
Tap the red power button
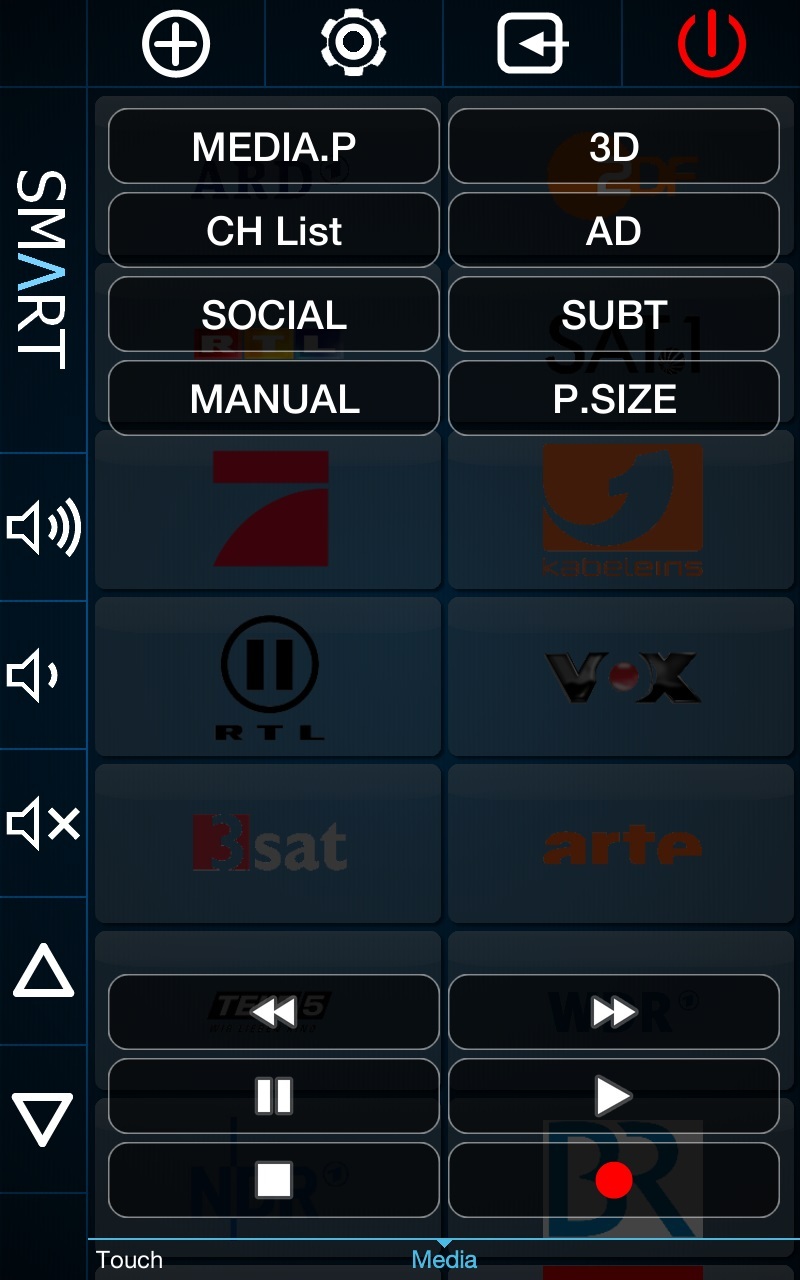coord(711,44)
